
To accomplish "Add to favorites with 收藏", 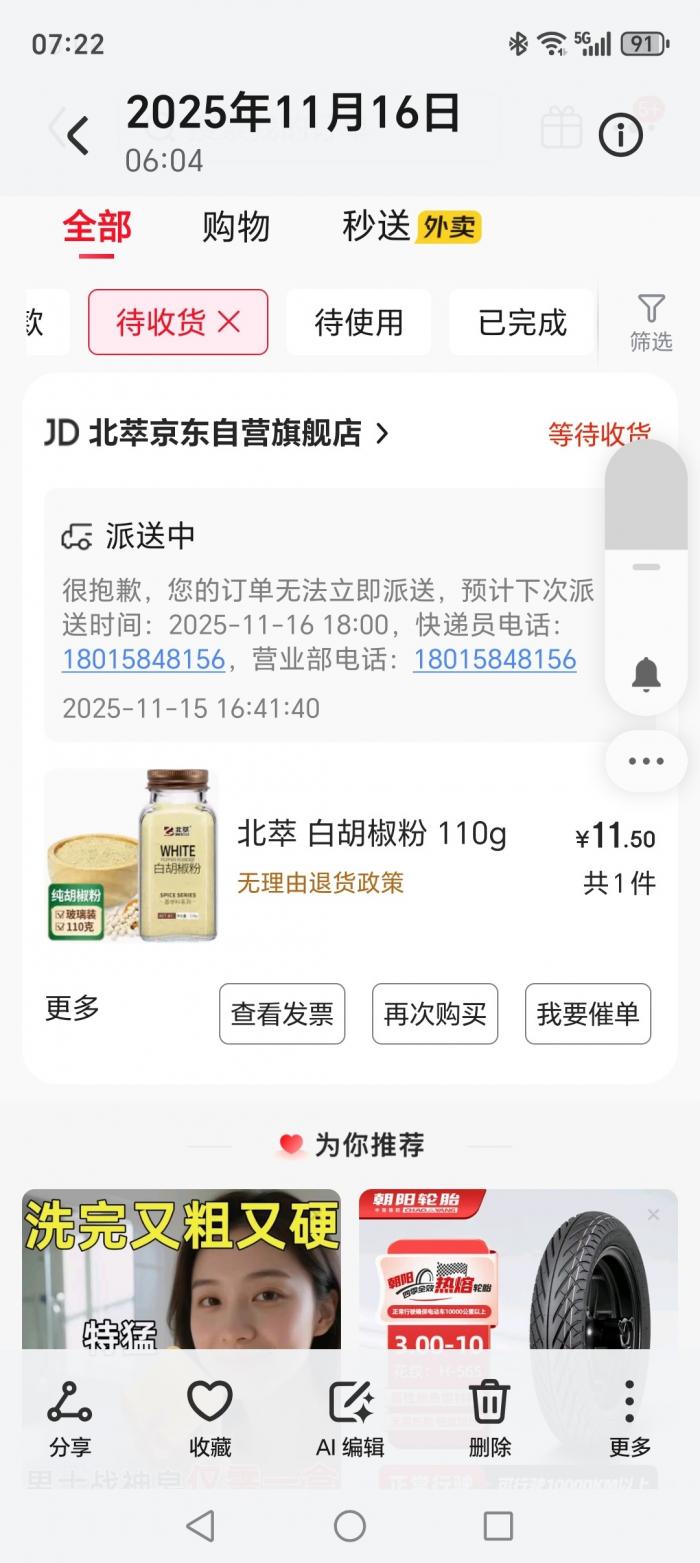I will tap(210, 1418).
